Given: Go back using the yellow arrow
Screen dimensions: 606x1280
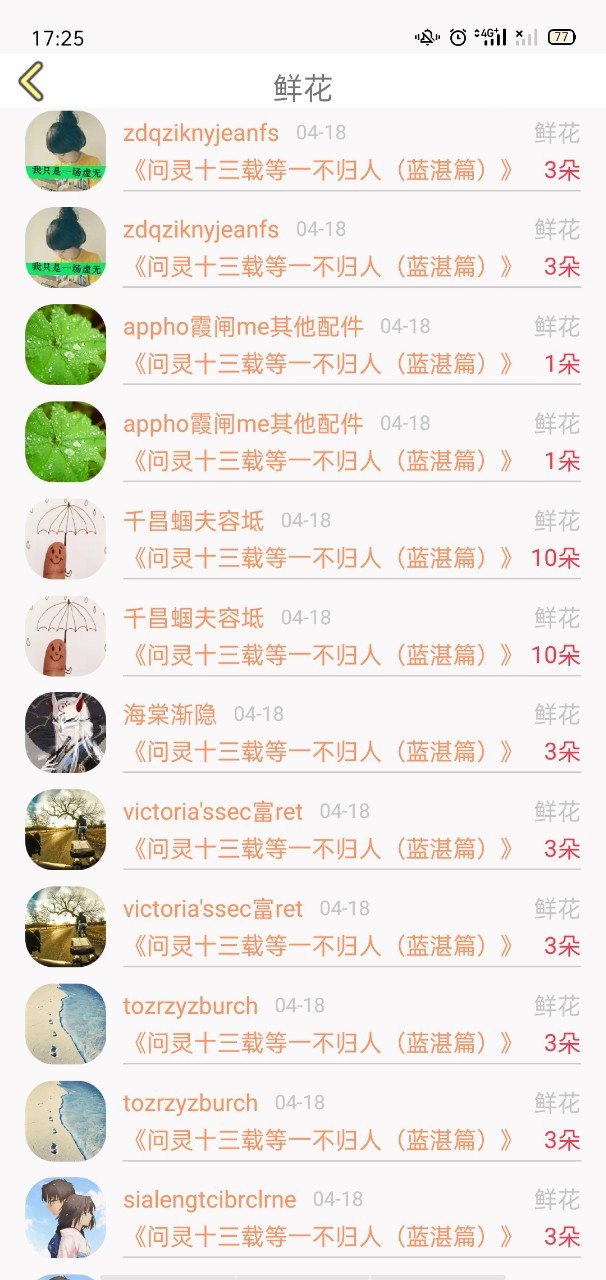Looking at the screenshot, I should 32,82.
